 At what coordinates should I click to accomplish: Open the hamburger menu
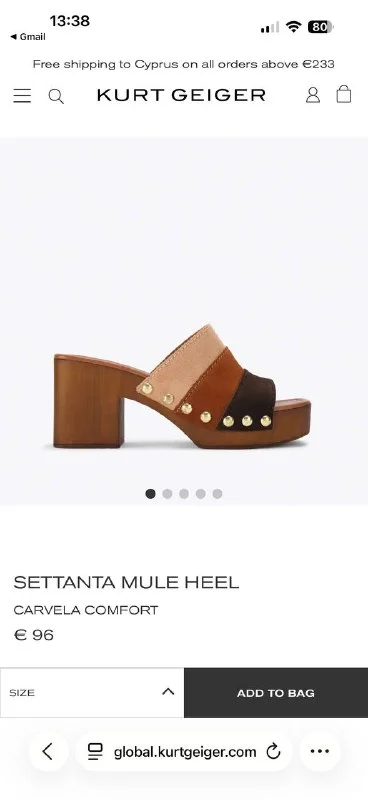point(22,95)
